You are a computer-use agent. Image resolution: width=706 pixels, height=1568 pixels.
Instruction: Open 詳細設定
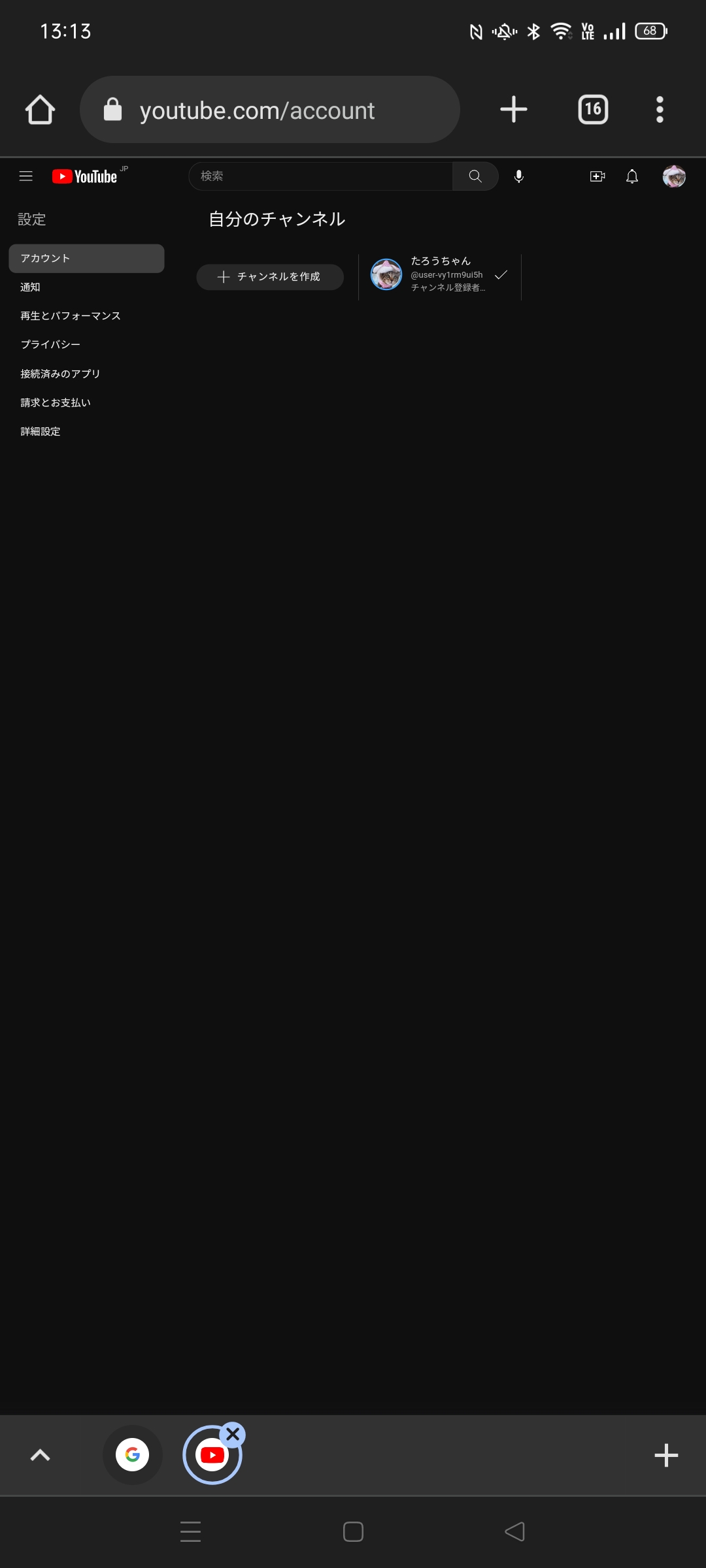click(41, 431)
